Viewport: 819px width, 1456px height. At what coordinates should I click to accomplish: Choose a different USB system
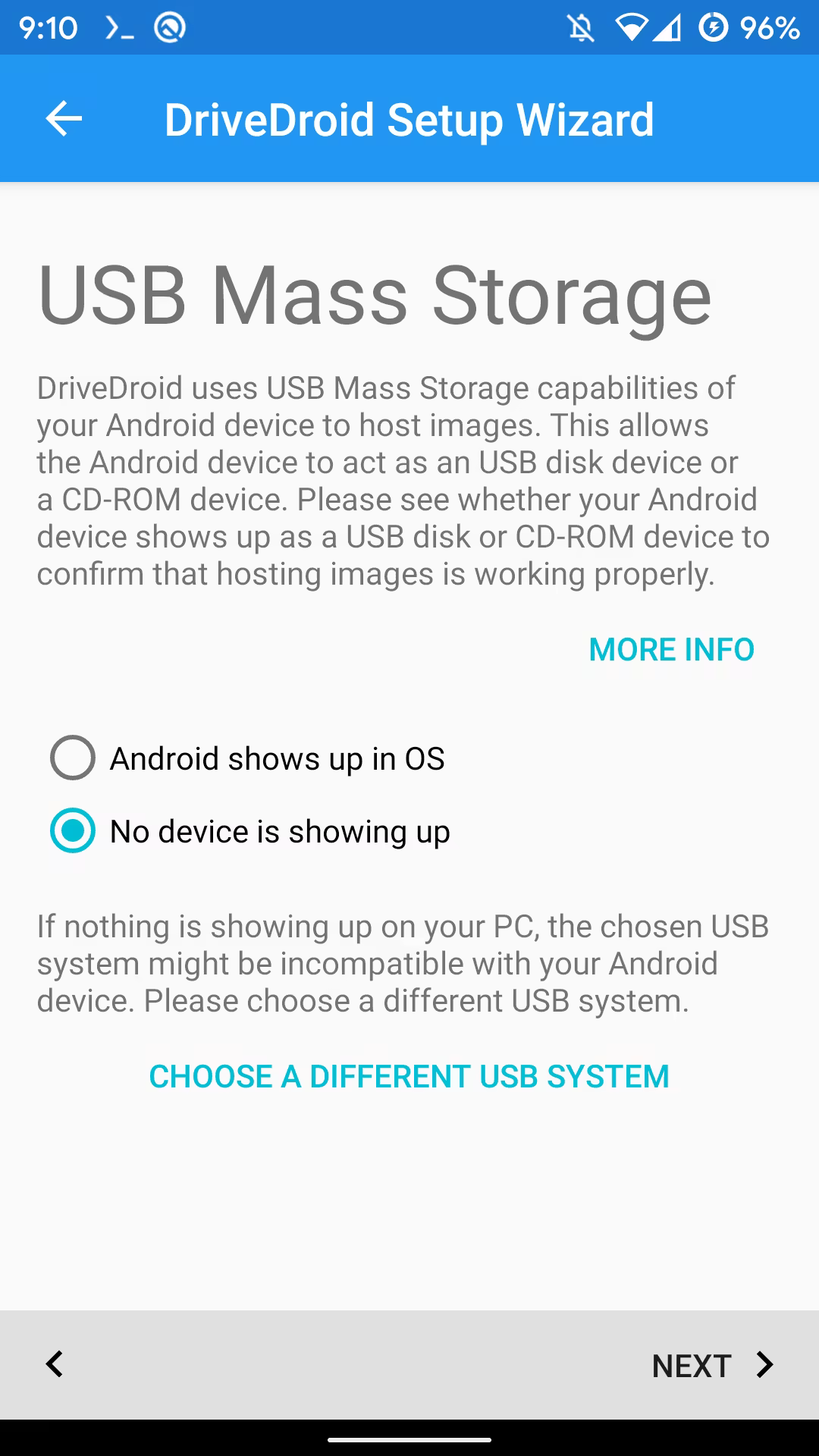coord(409,1076)
